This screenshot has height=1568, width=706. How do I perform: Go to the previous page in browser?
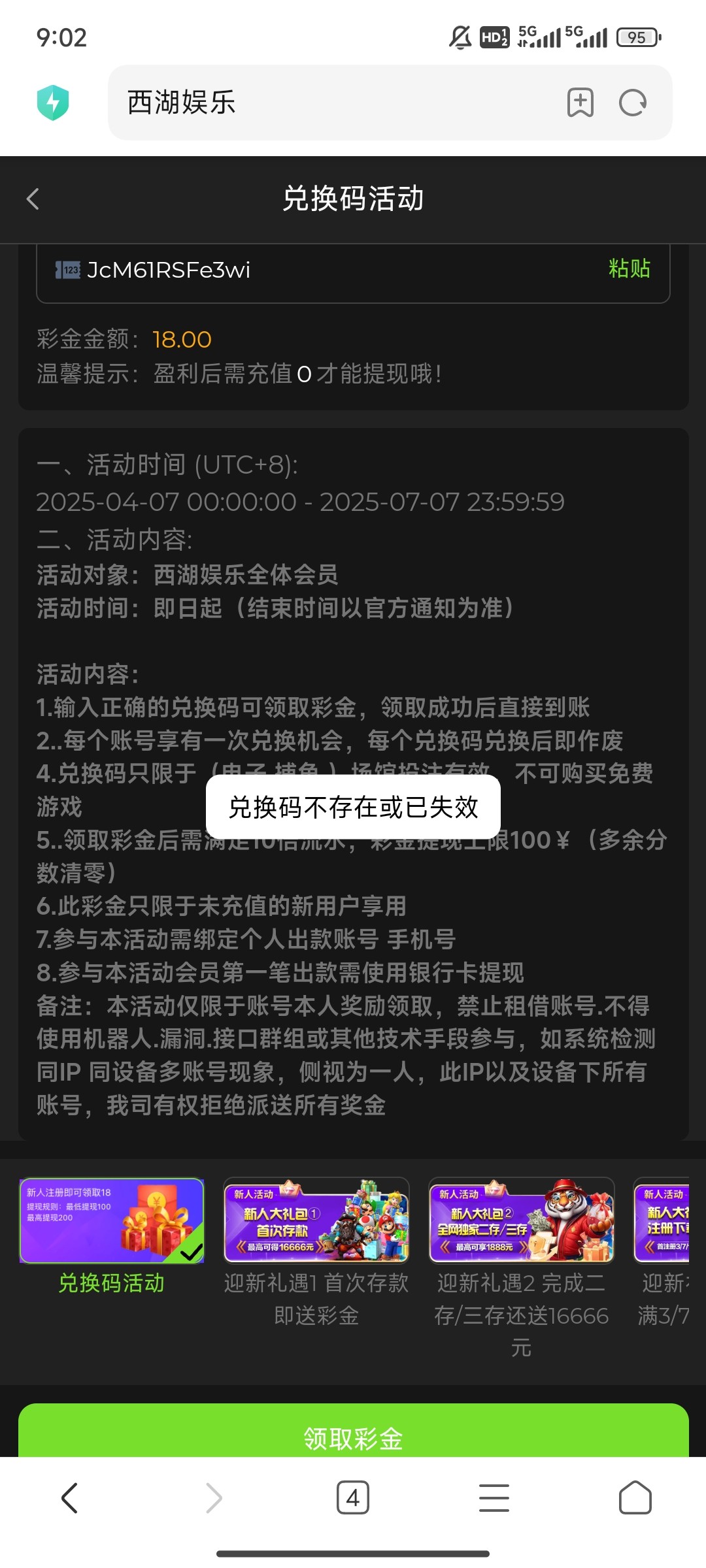click(x=70, y=1497)
